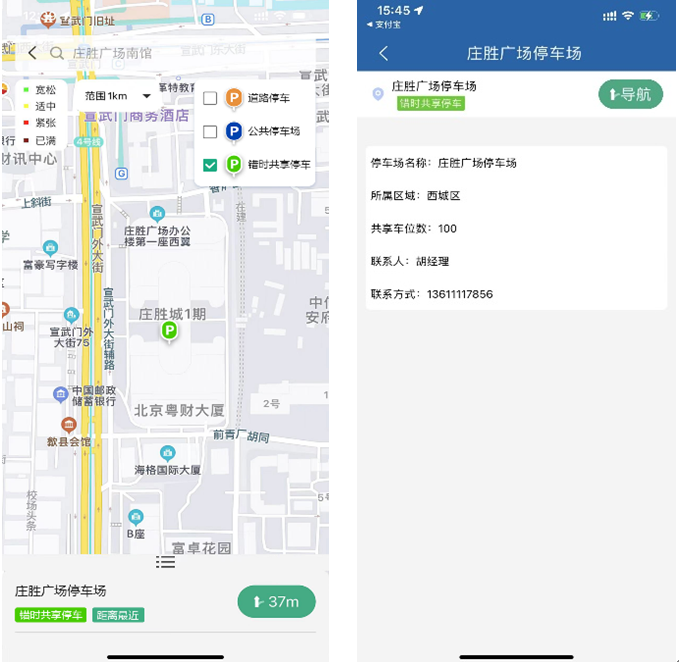679x662 pixels.
Task: Expand the 范围1km range dropdown
Action: (118, 96)
